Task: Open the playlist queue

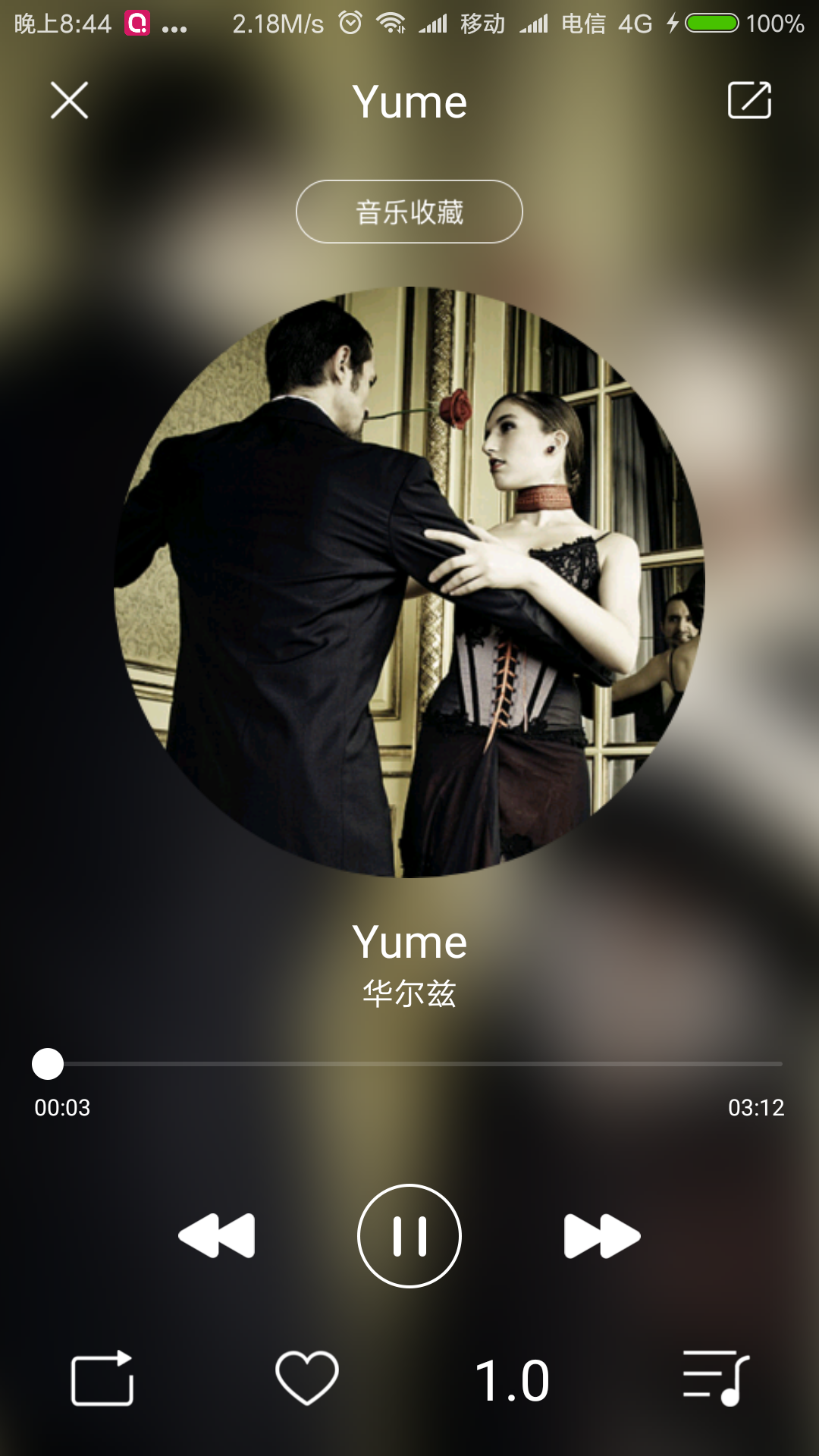Action: point(716,1379)
